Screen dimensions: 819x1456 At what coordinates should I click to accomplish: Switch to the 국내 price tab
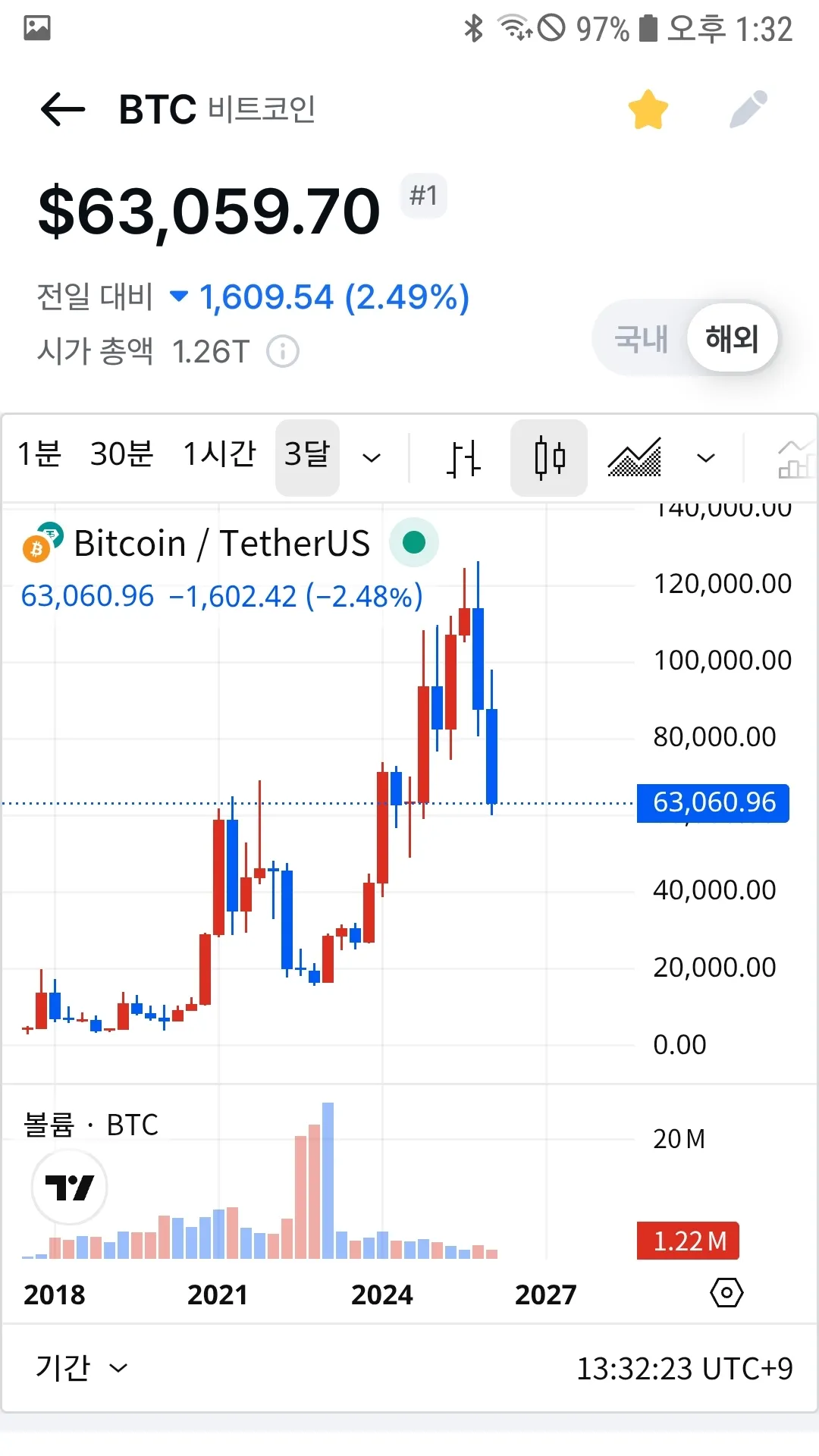[641, 338]
